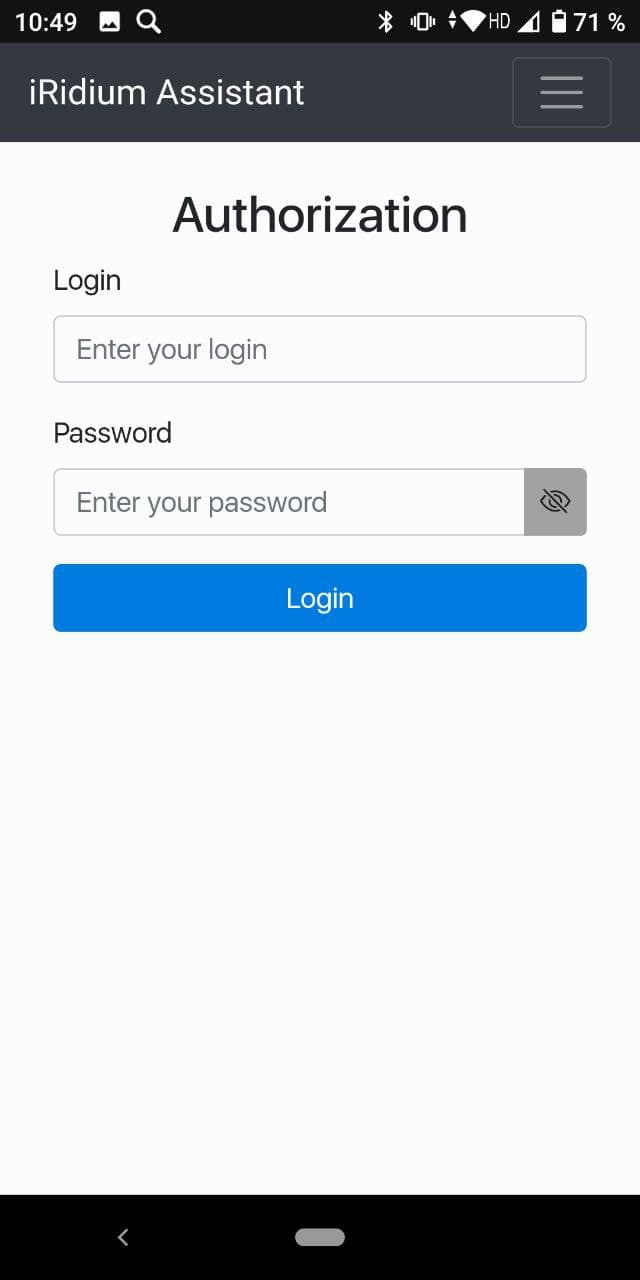This screenshot has width=640, height=1280.
Task: Go to home via navigation pill
Action: (x=320, y=1237)
